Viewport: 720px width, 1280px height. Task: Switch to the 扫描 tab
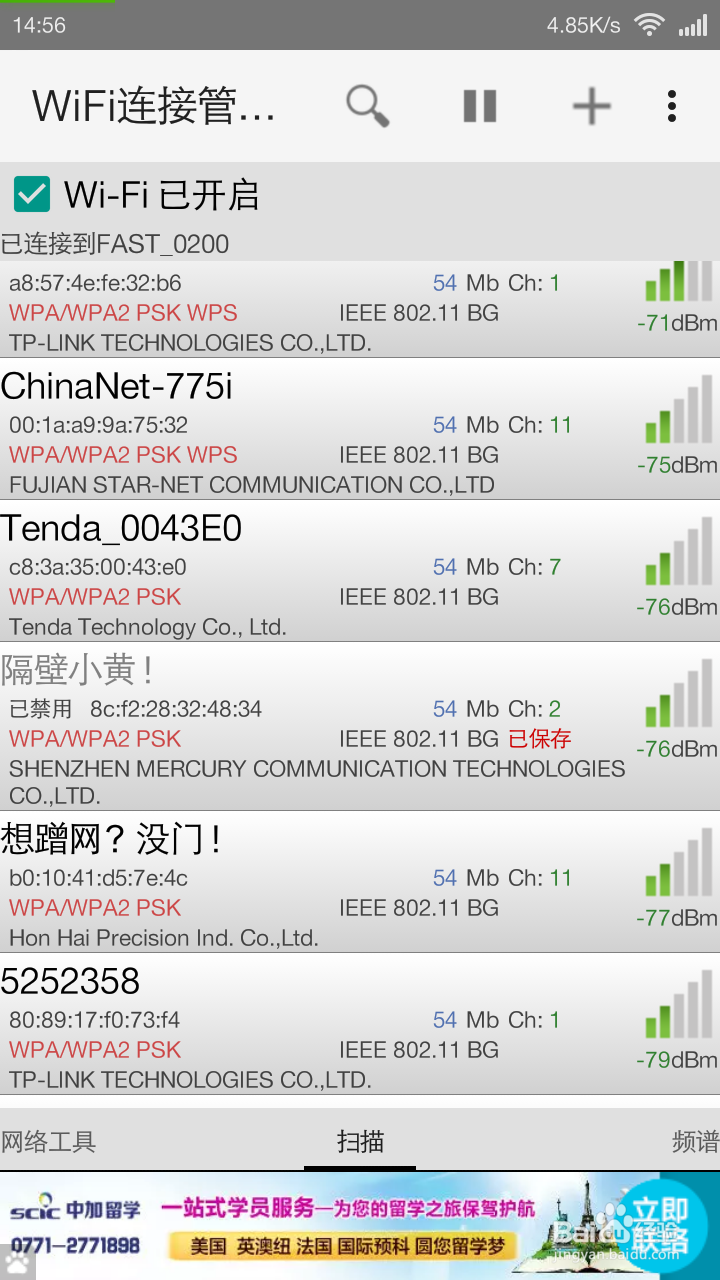coord(360,1141)
